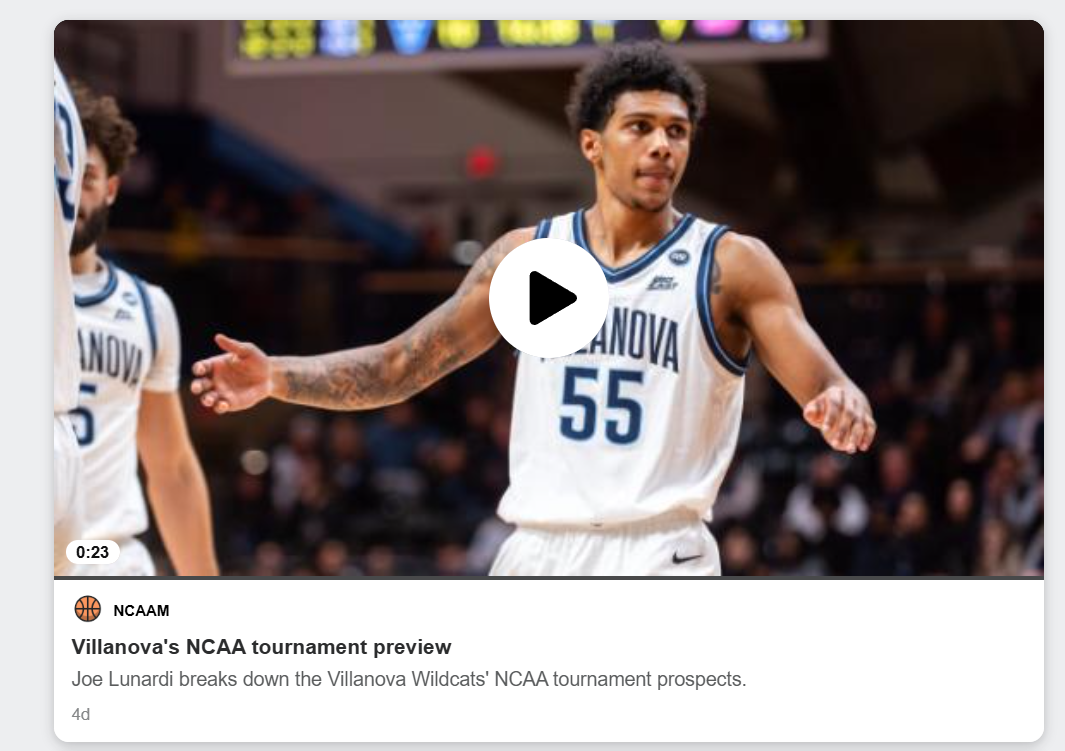Screen dimensions: 1065x751
Task: Open the NCAAM category tag
Action: coord(140,610)
